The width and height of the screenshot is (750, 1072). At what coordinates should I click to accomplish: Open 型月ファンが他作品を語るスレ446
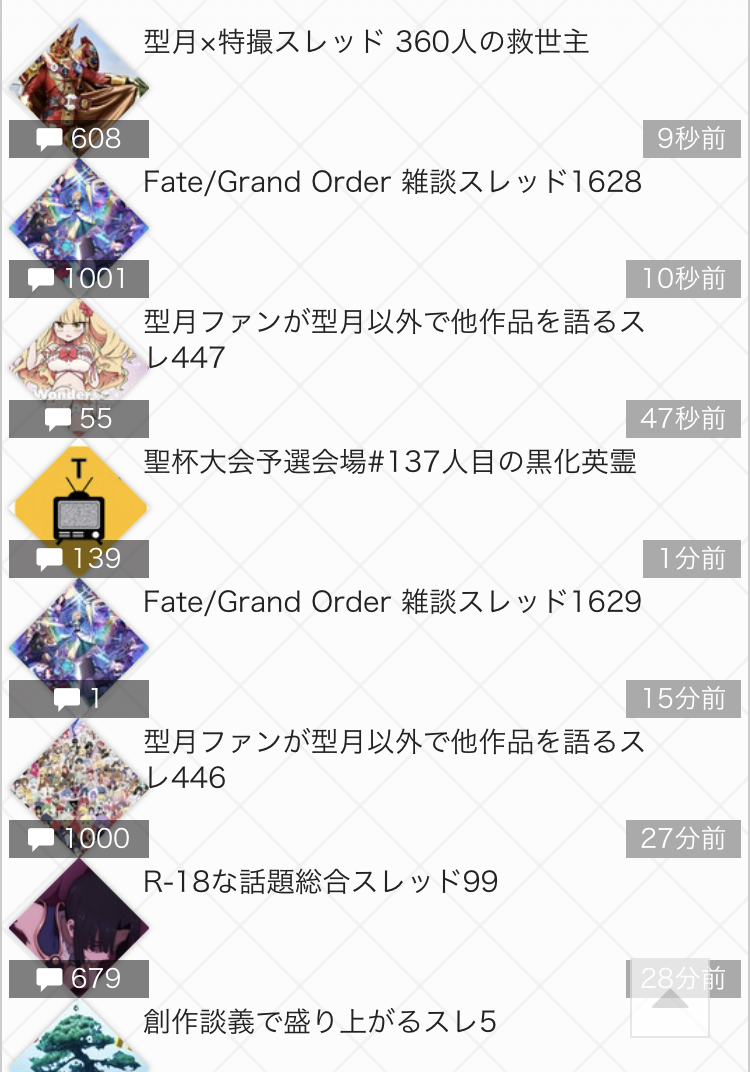coord(394,759)
